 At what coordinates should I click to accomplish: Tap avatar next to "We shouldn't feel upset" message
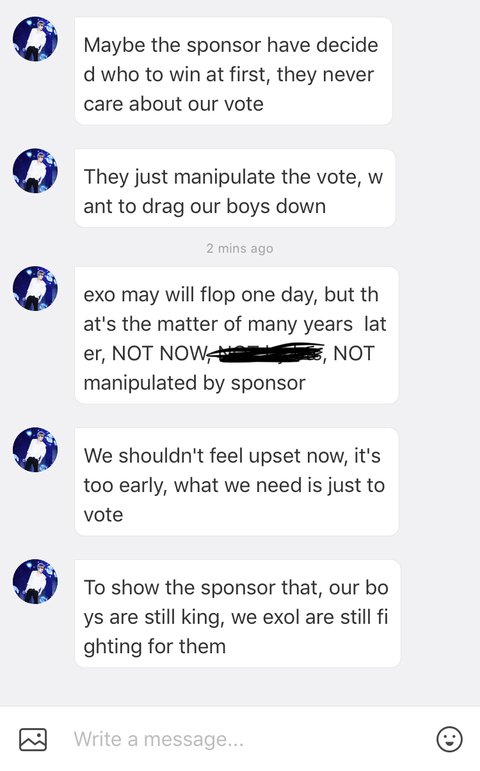35,449
